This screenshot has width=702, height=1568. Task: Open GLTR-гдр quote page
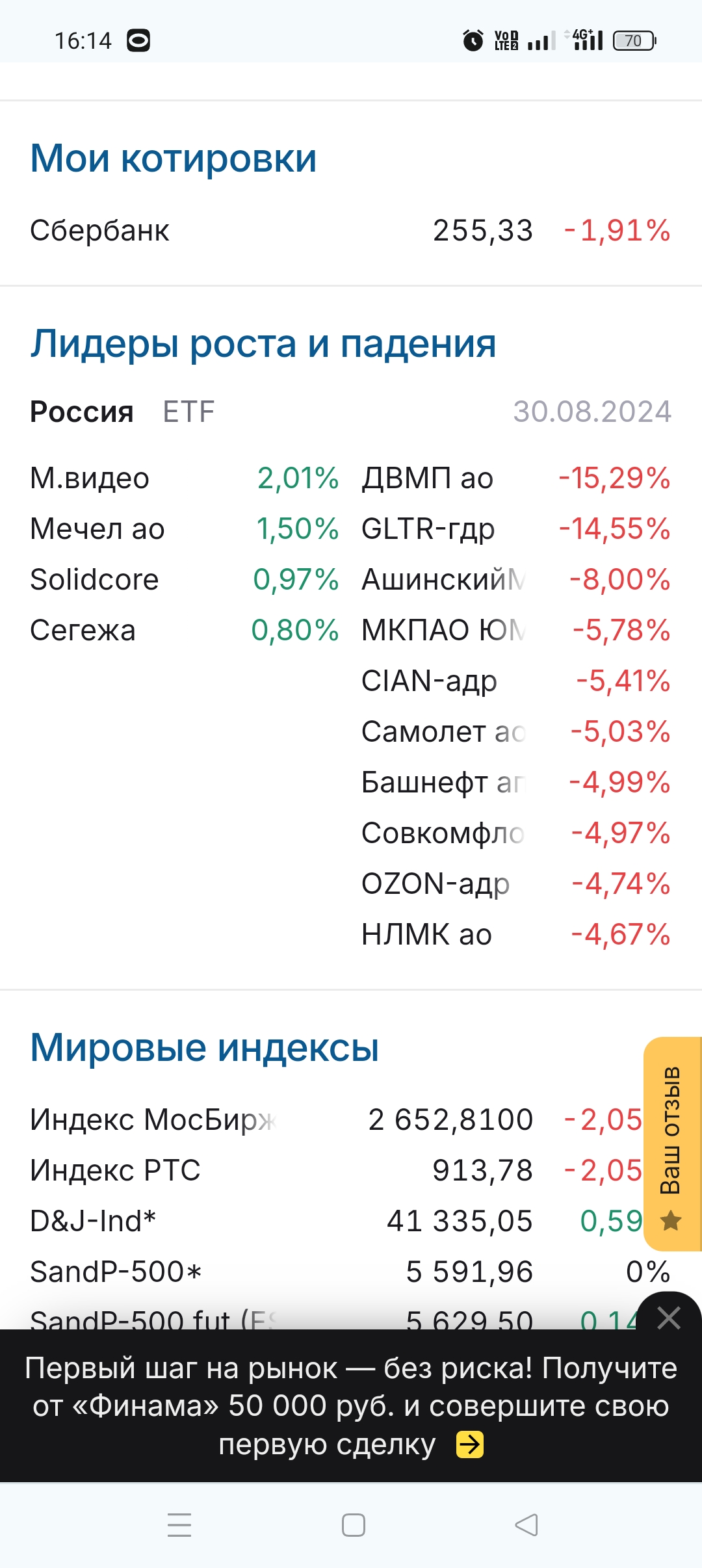click(x=428, y=529)
